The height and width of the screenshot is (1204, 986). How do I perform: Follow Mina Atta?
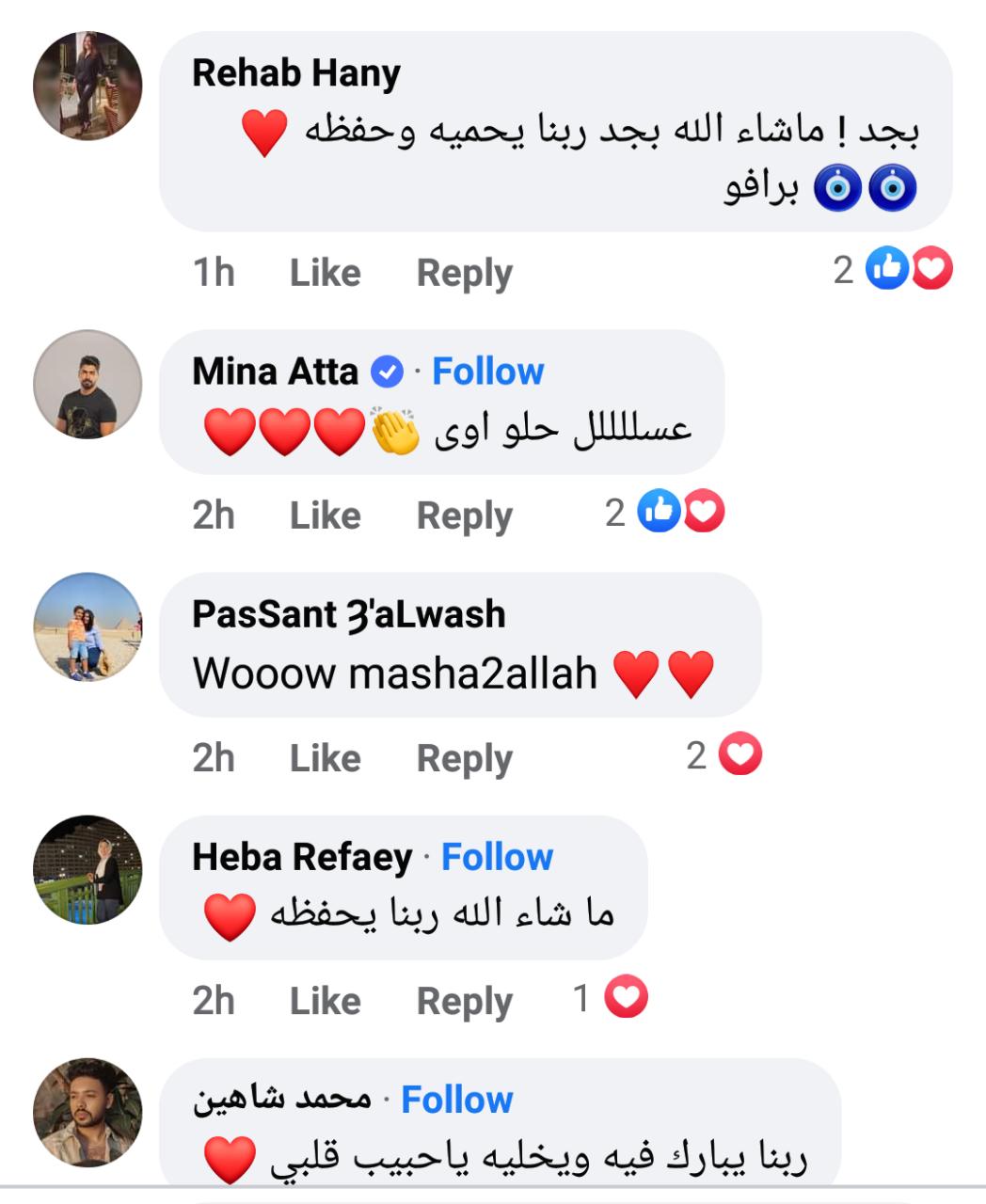click(487, 372)
